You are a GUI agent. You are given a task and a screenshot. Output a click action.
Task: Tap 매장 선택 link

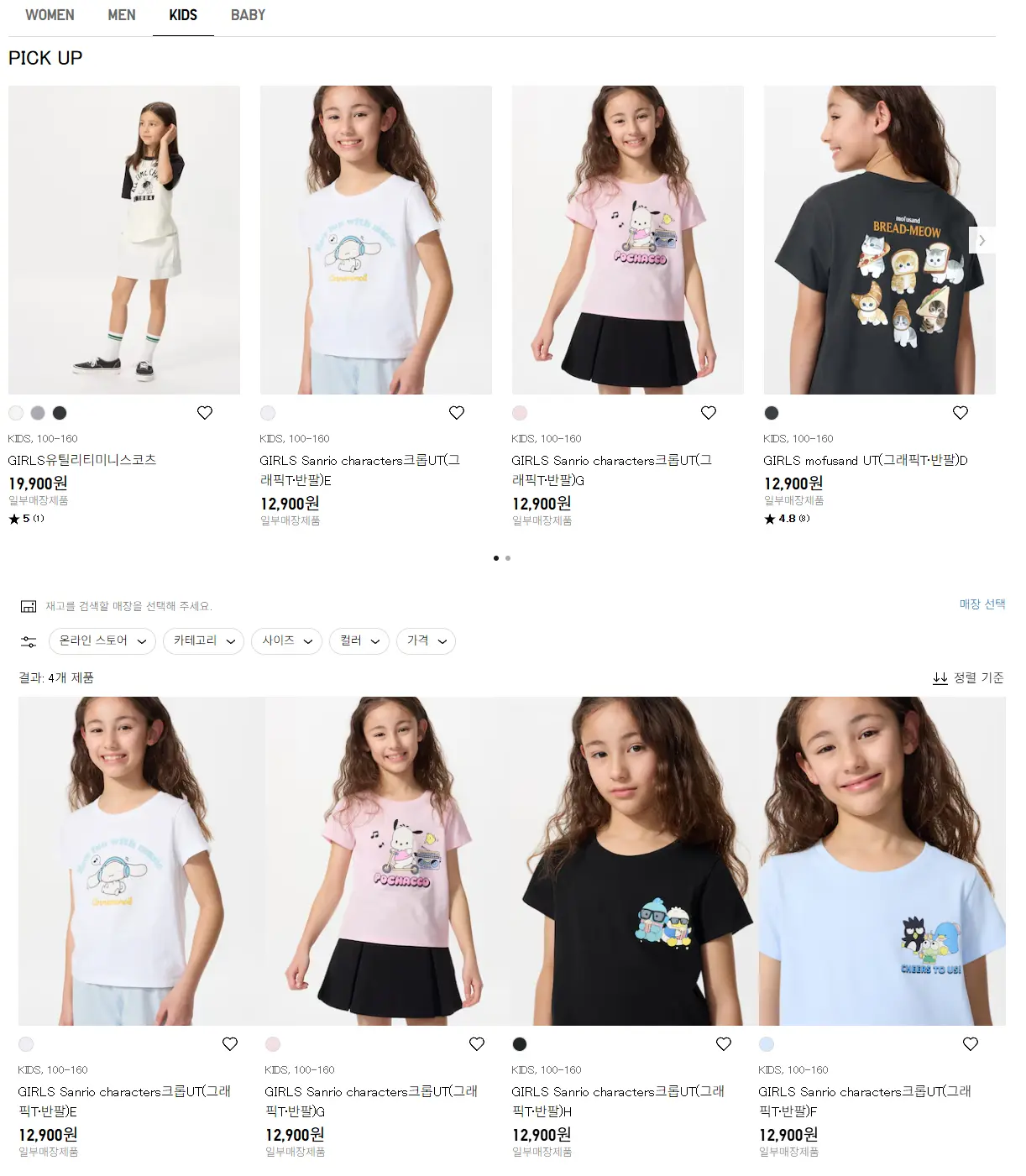982,604
